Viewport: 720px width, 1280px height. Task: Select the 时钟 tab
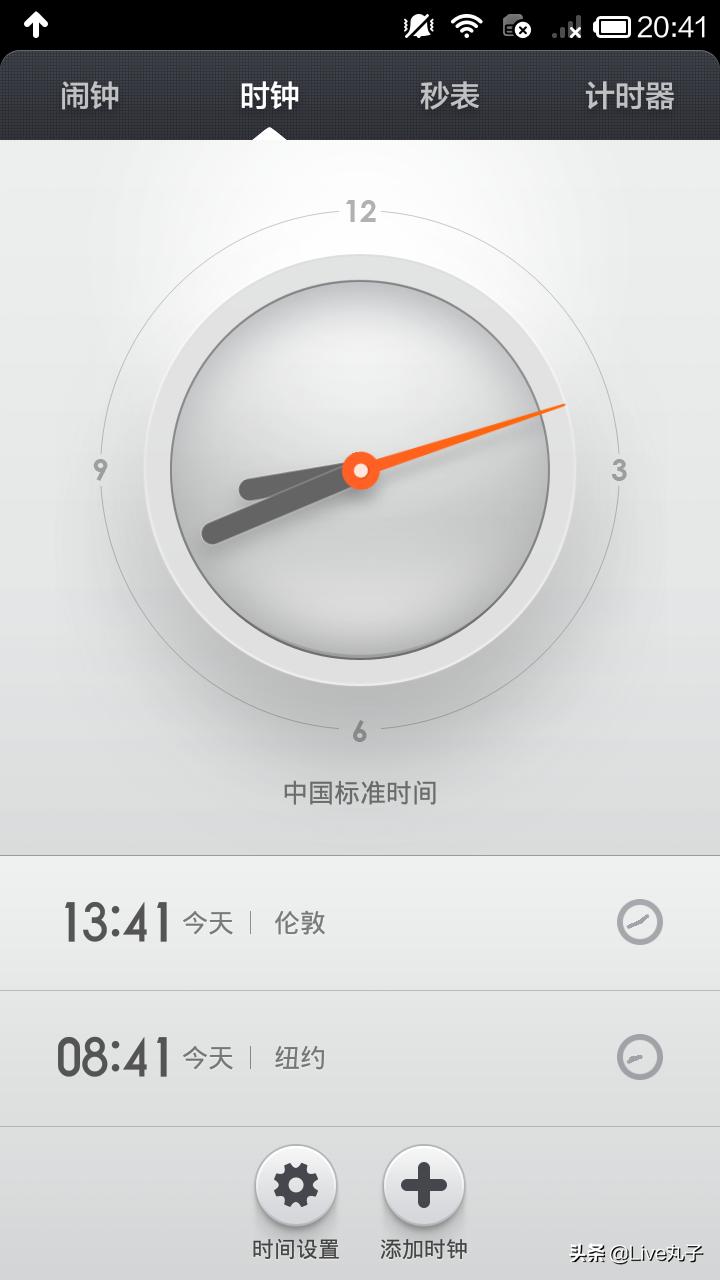pos(268,95)
